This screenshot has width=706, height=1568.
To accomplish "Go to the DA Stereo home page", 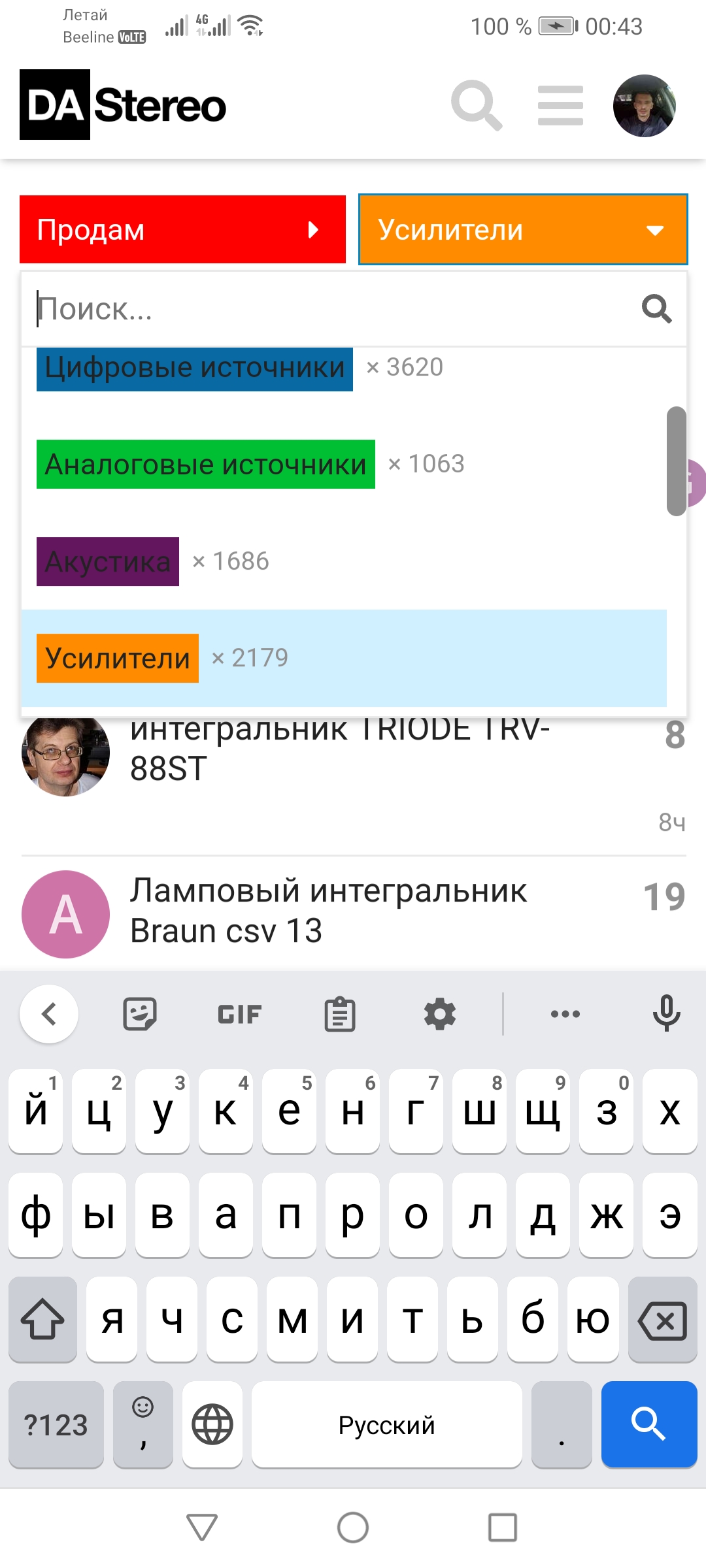I will click(x=123, y=105).
